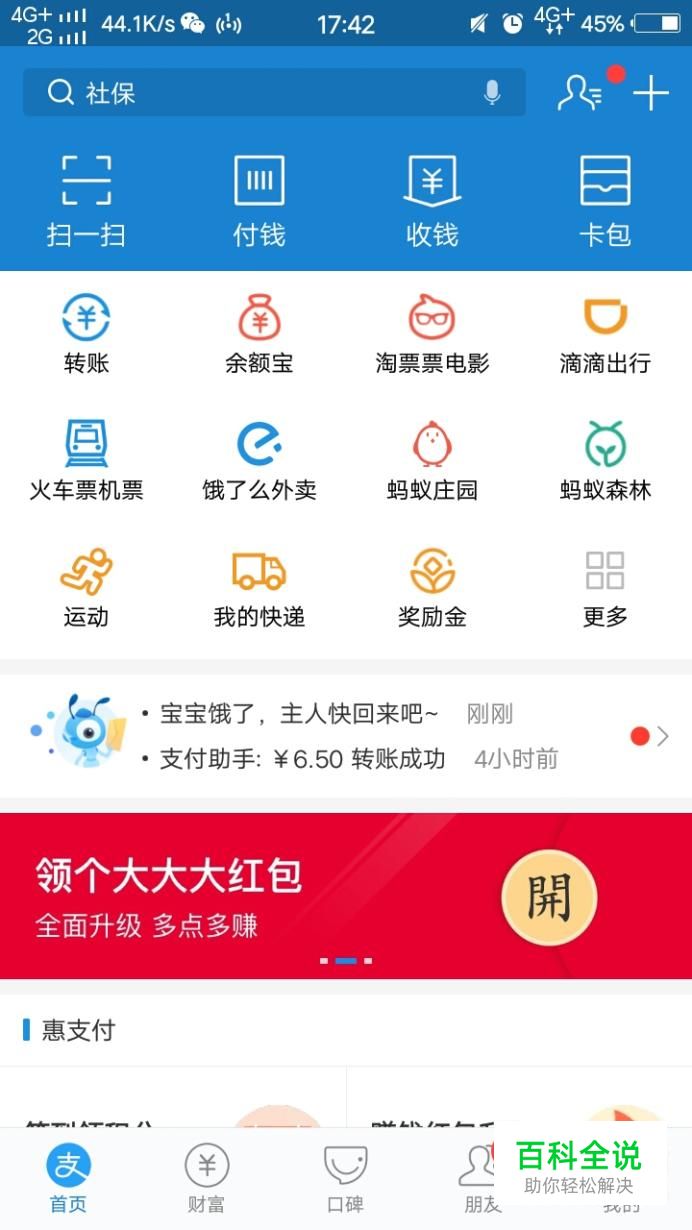Tap the 開 button on red packet banner
The width and height of the screenshot is (692, 1230).
coord(549,897)
